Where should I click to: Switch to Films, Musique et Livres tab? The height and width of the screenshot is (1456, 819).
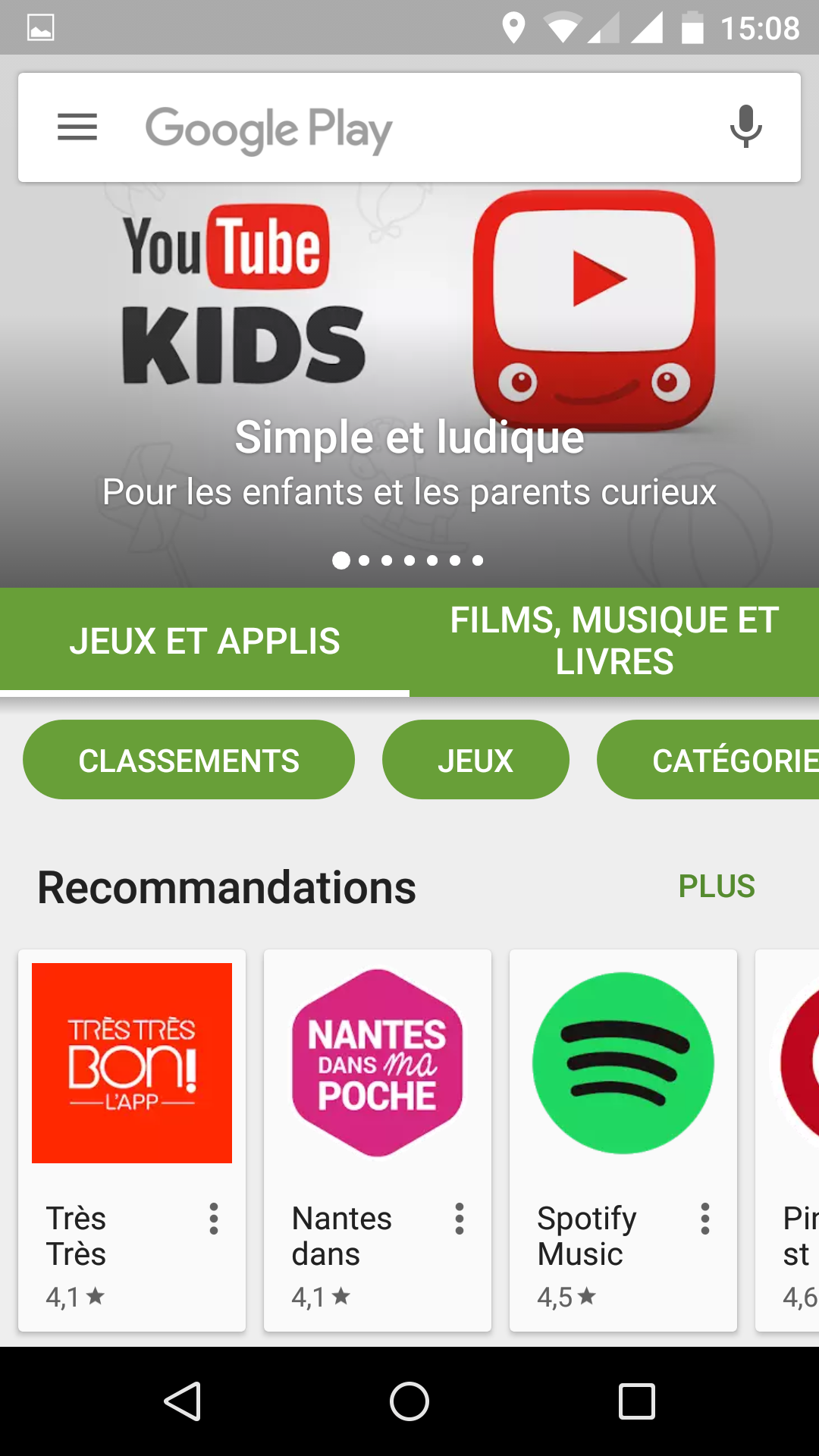tap(614, 642)
